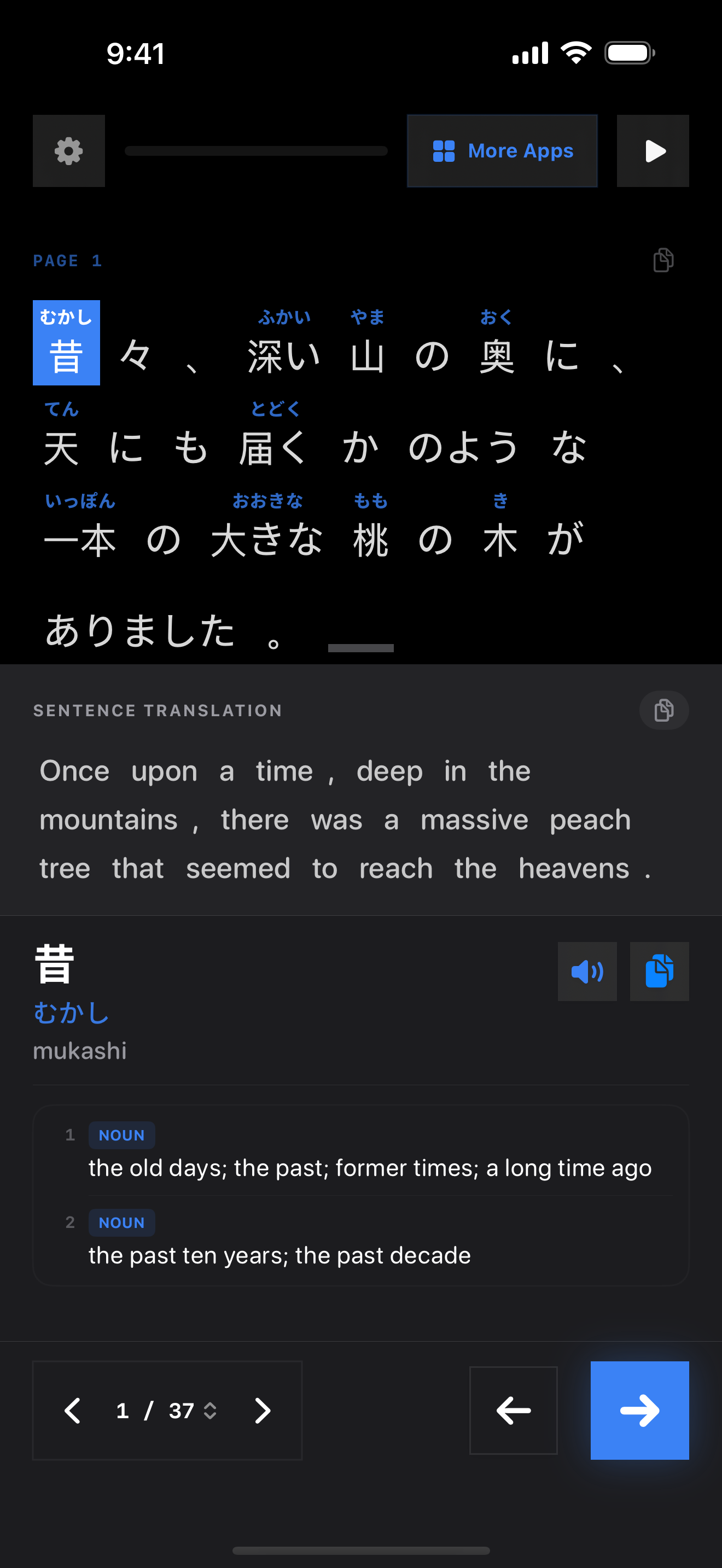
Task: Select the word 届く
Action: point(274,448)
